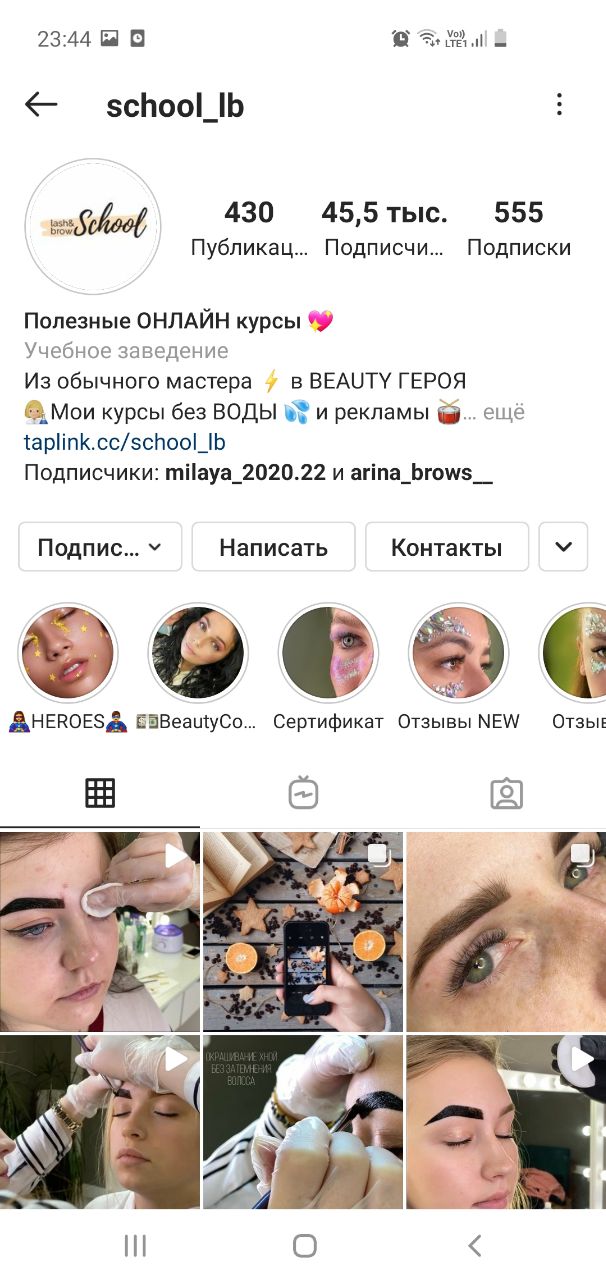Switch to the tagged photos tab

click(507, 793)
